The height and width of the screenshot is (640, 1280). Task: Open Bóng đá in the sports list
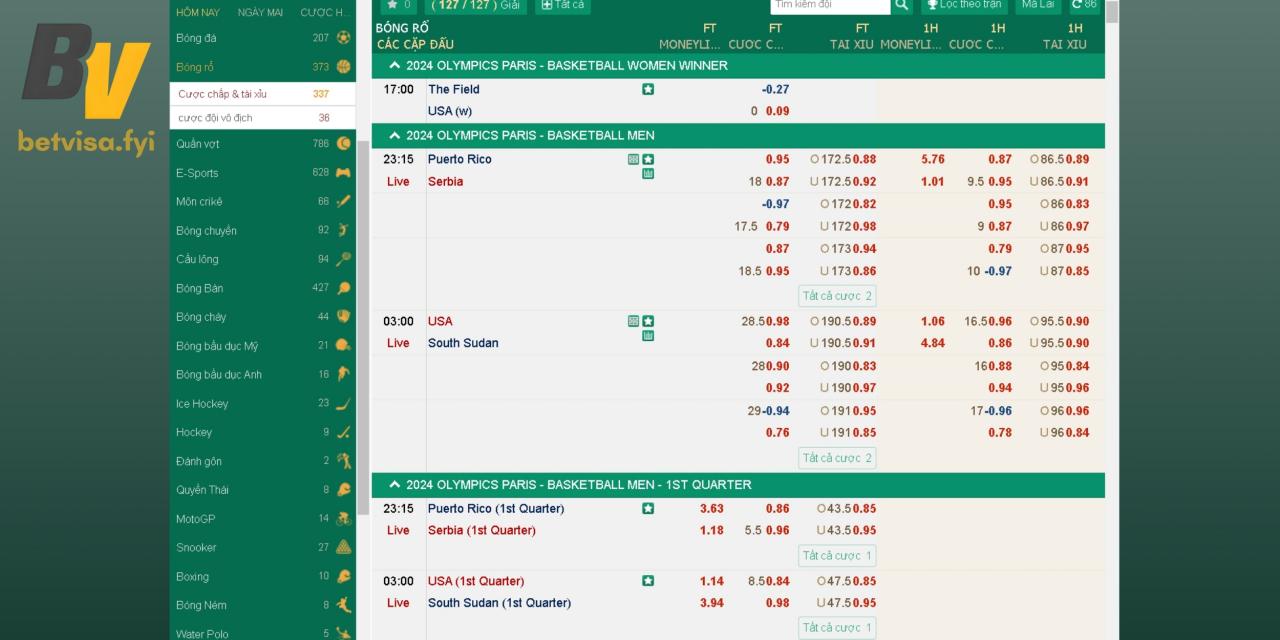197,38
